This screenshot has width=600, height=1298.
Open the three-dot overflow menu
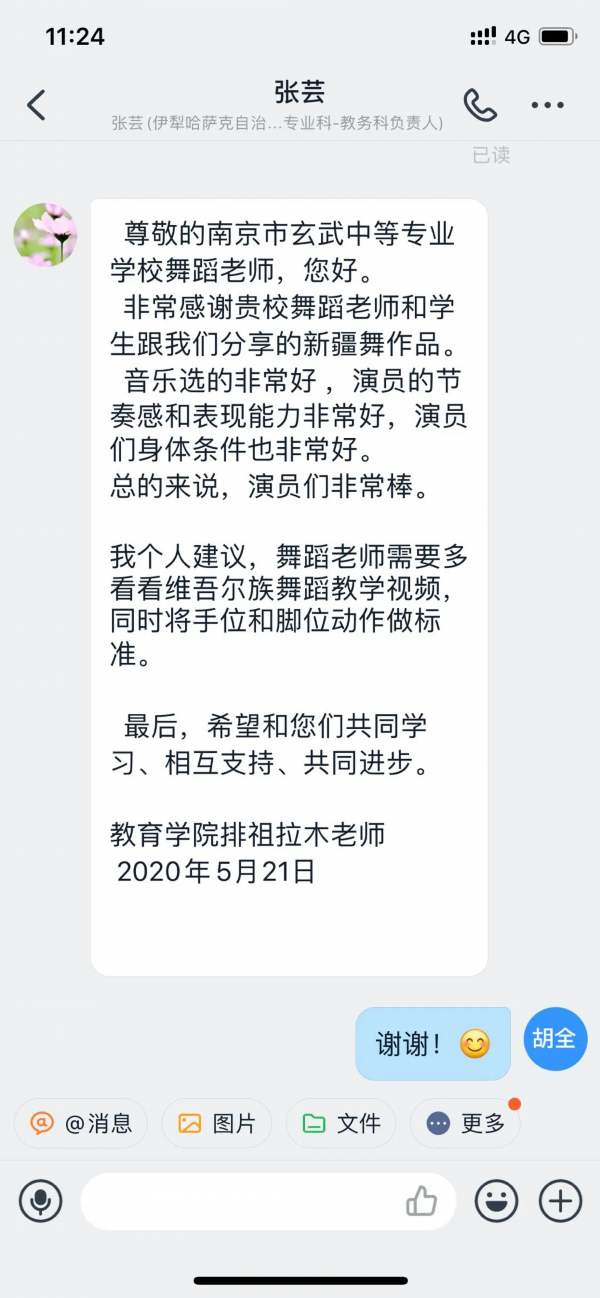[x=548, y=105]
